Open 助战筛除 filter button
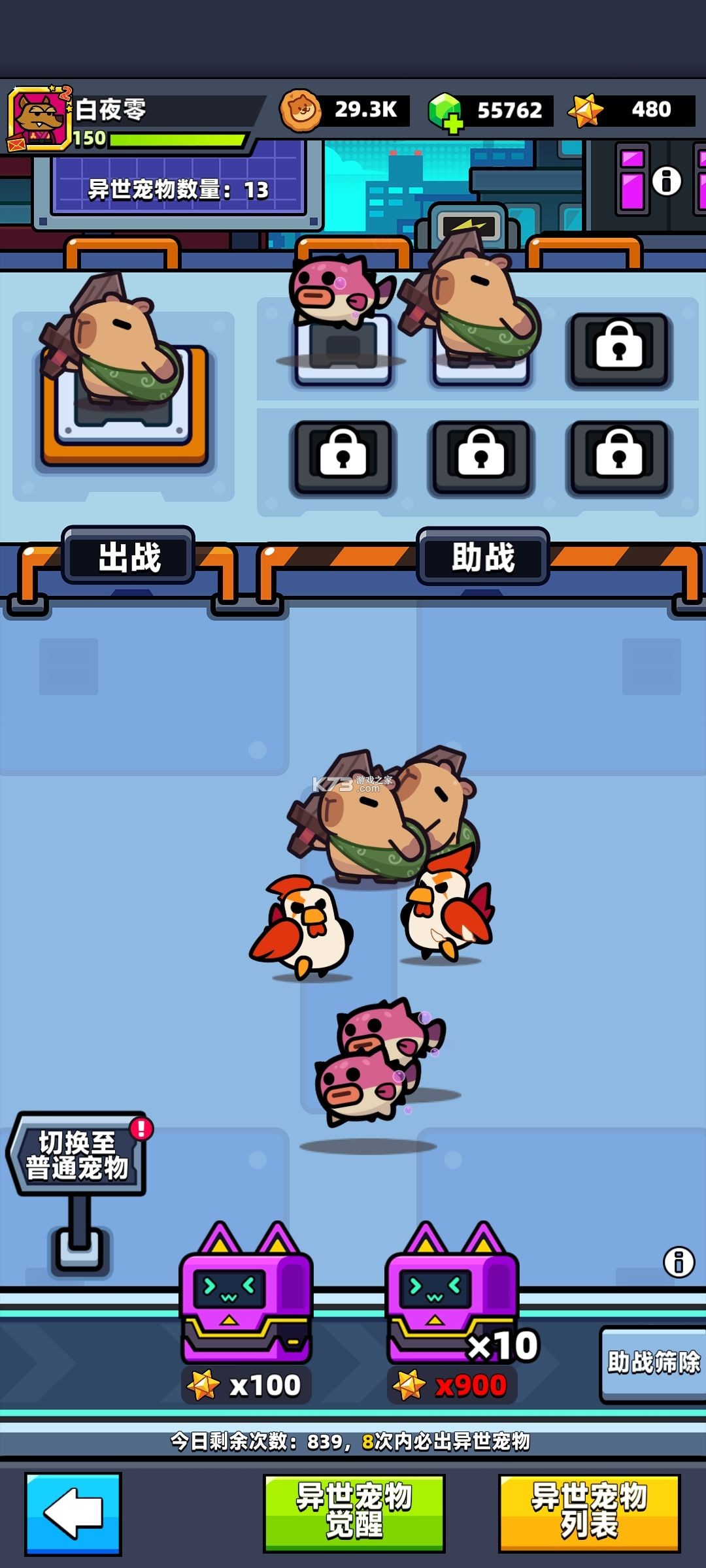The width and height of the screenshot is (706, 1568). (652, 1363)
